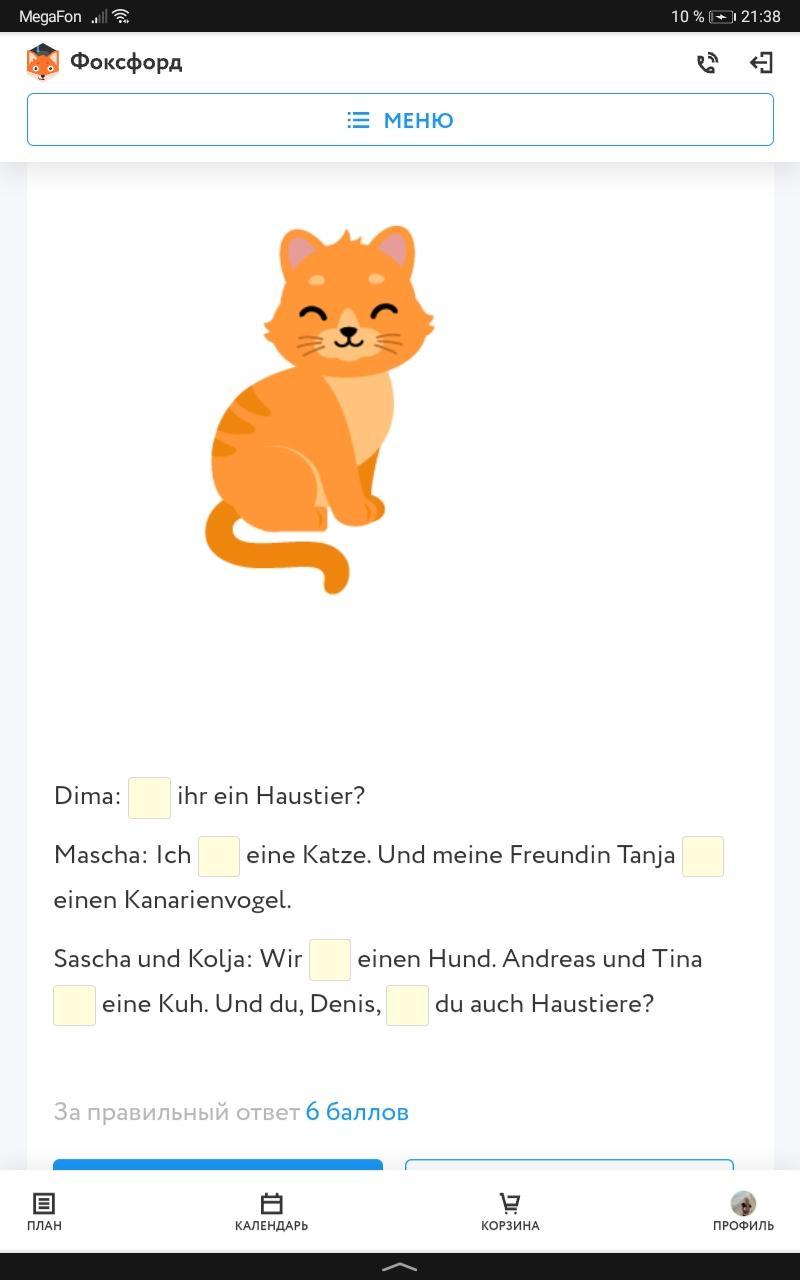Fill the blank after 'Mascha: Ich'
Screen dimensions: 800x1280
pyautogui.click(x=218, y=856)
